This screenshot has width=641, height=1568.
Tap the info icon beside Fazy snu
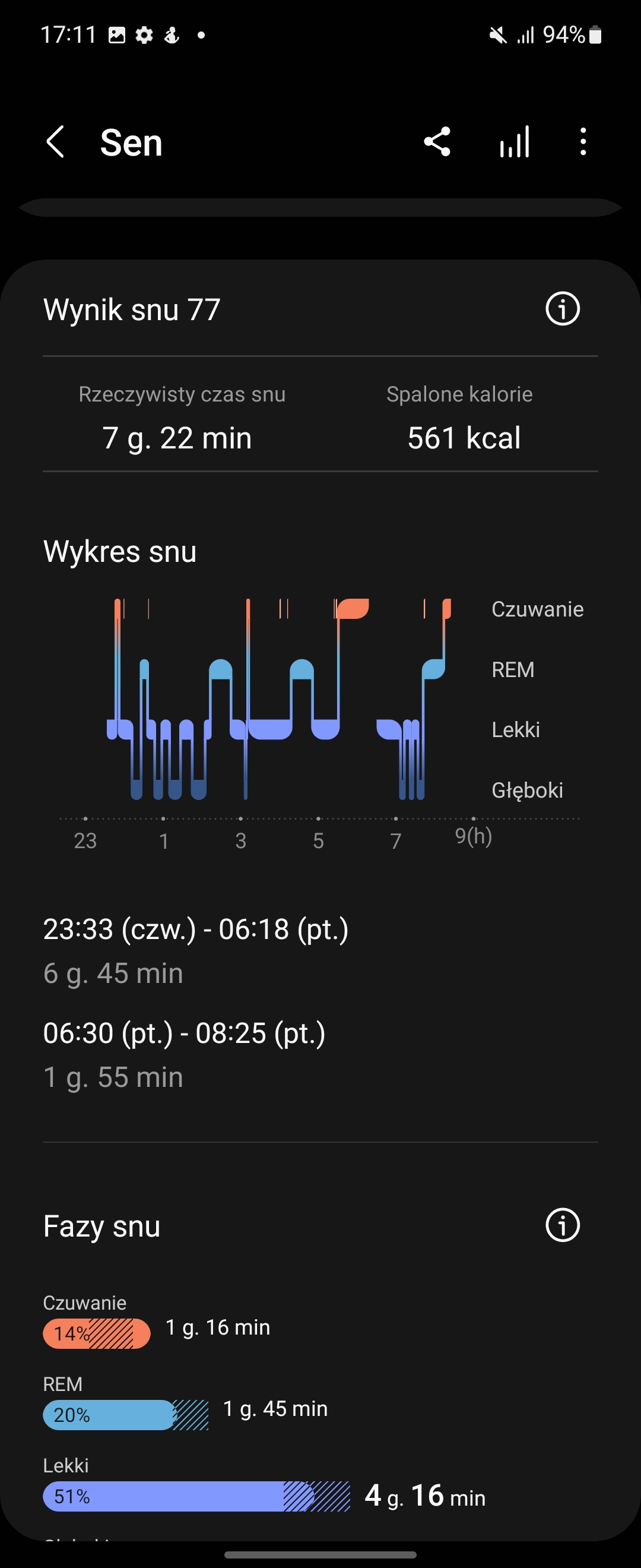pos(563,1227)
